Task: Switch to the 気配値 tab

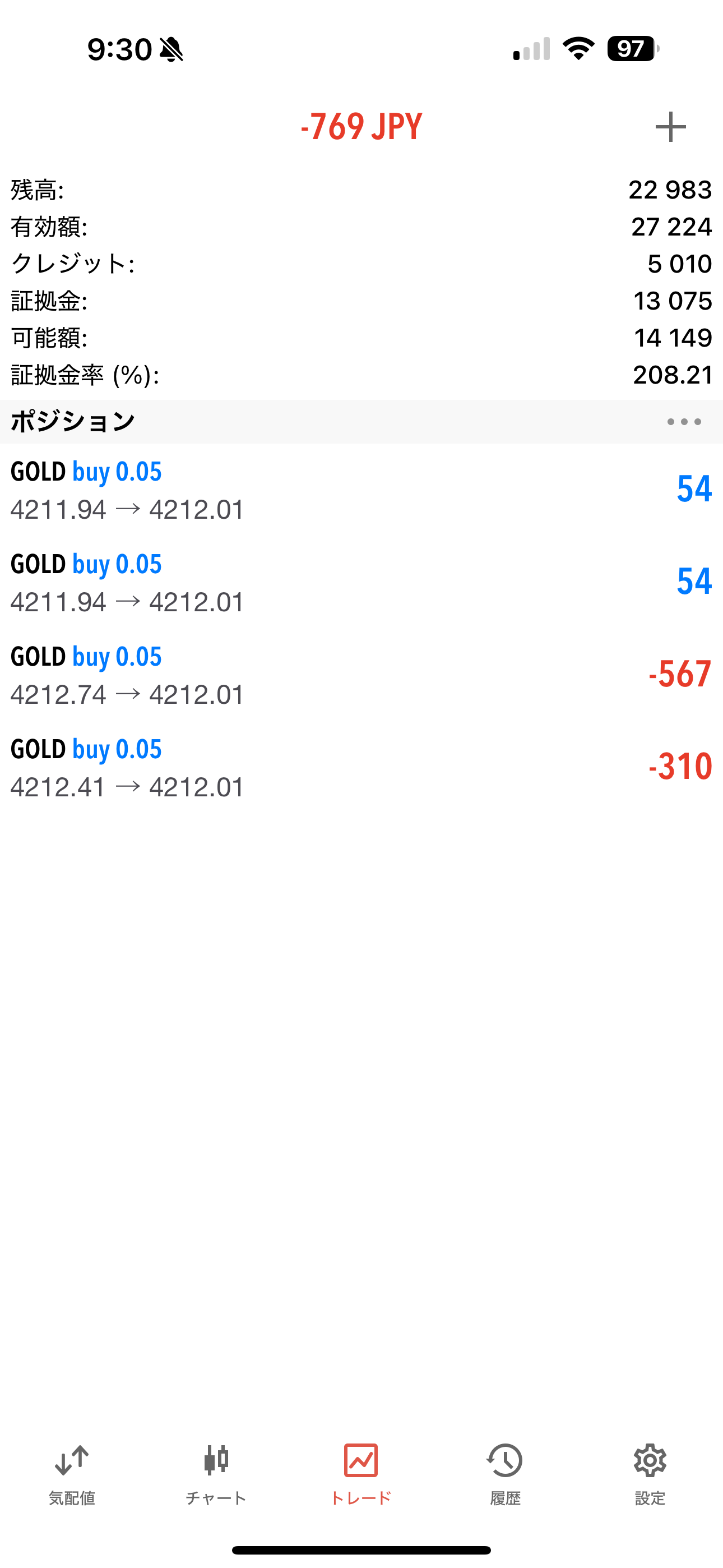Action: pyautogui.click(x=72, y=1474)
